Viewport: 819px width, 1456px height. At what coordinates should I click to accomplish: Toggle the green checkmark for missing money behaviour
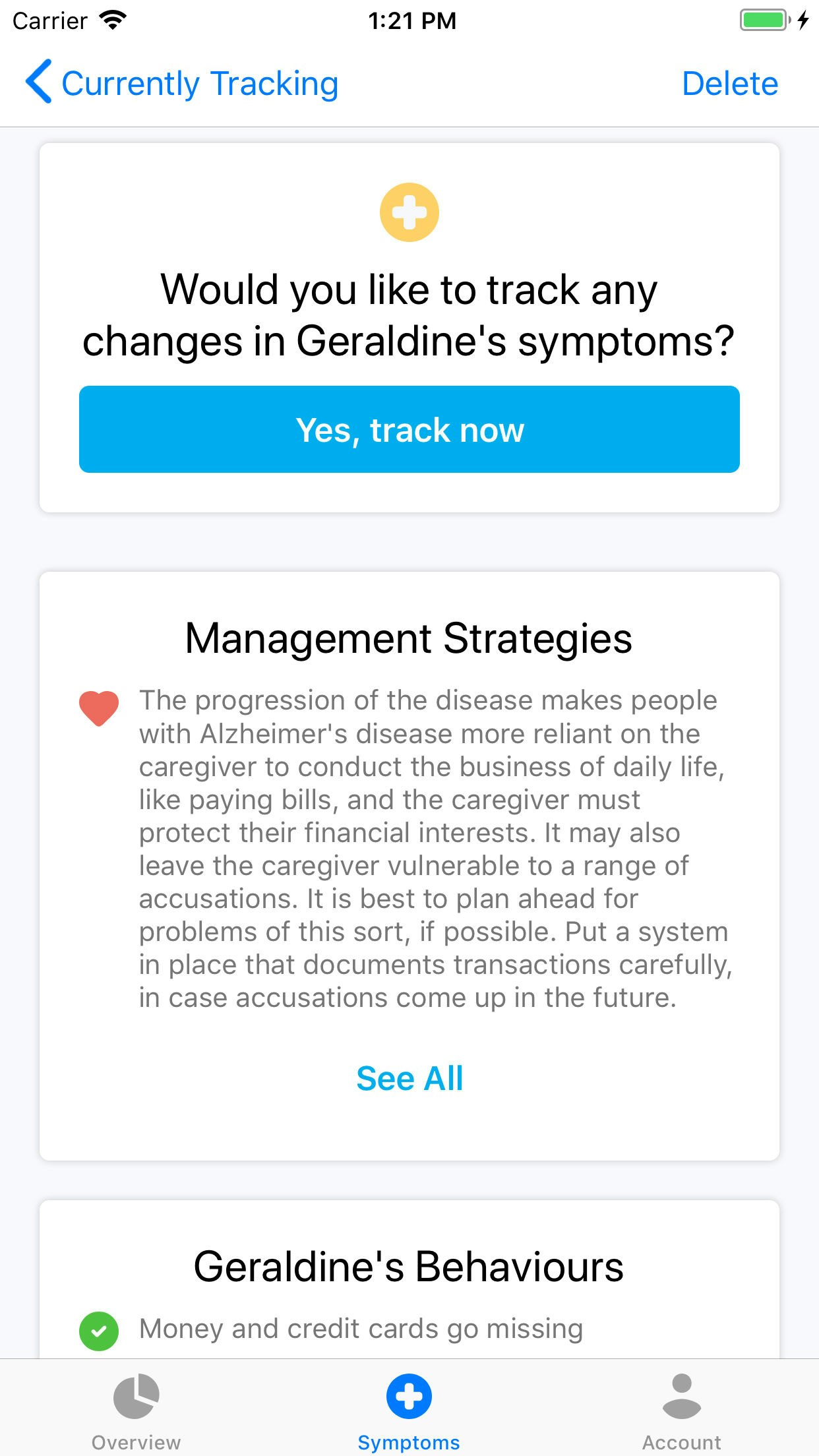[x=99, y=1329]
